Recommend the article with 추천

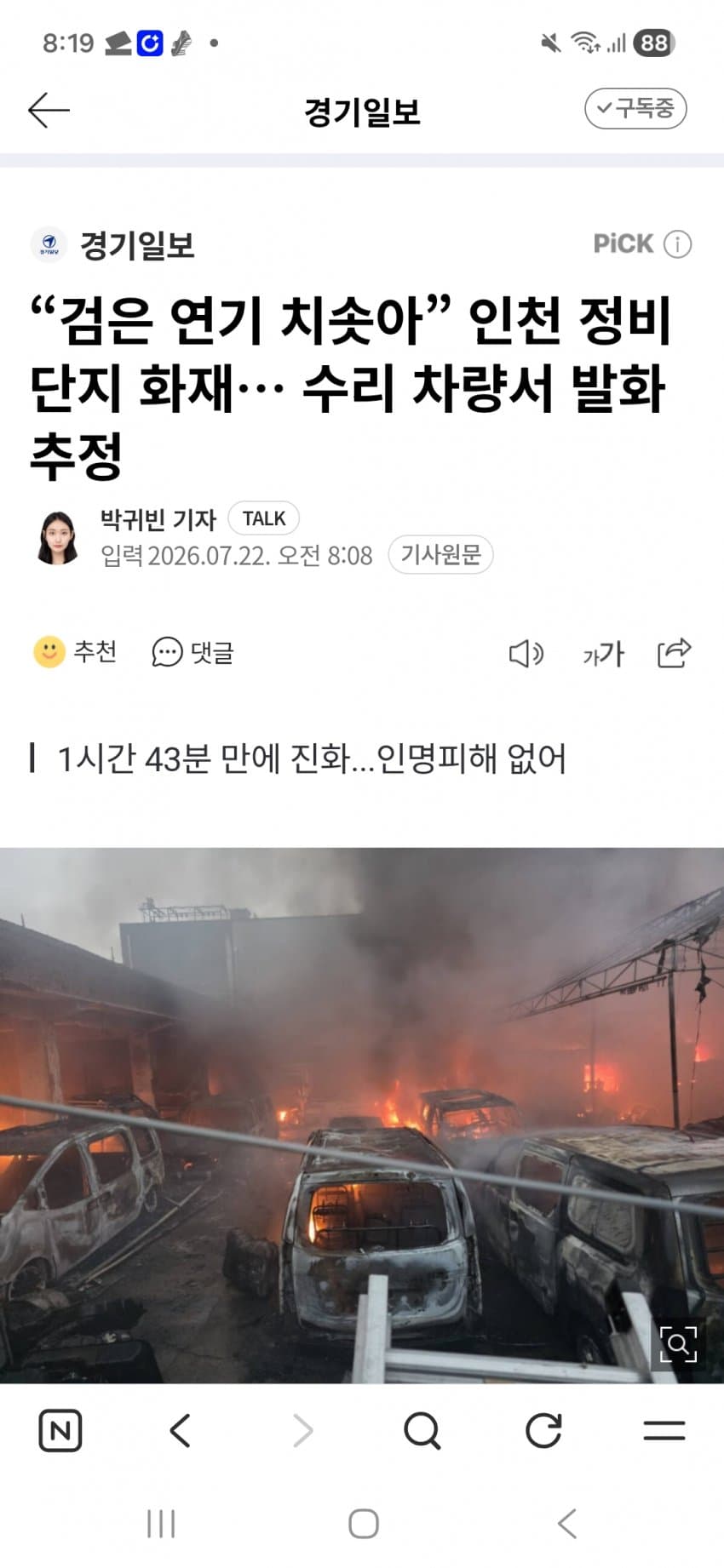[x=75, y=652]
